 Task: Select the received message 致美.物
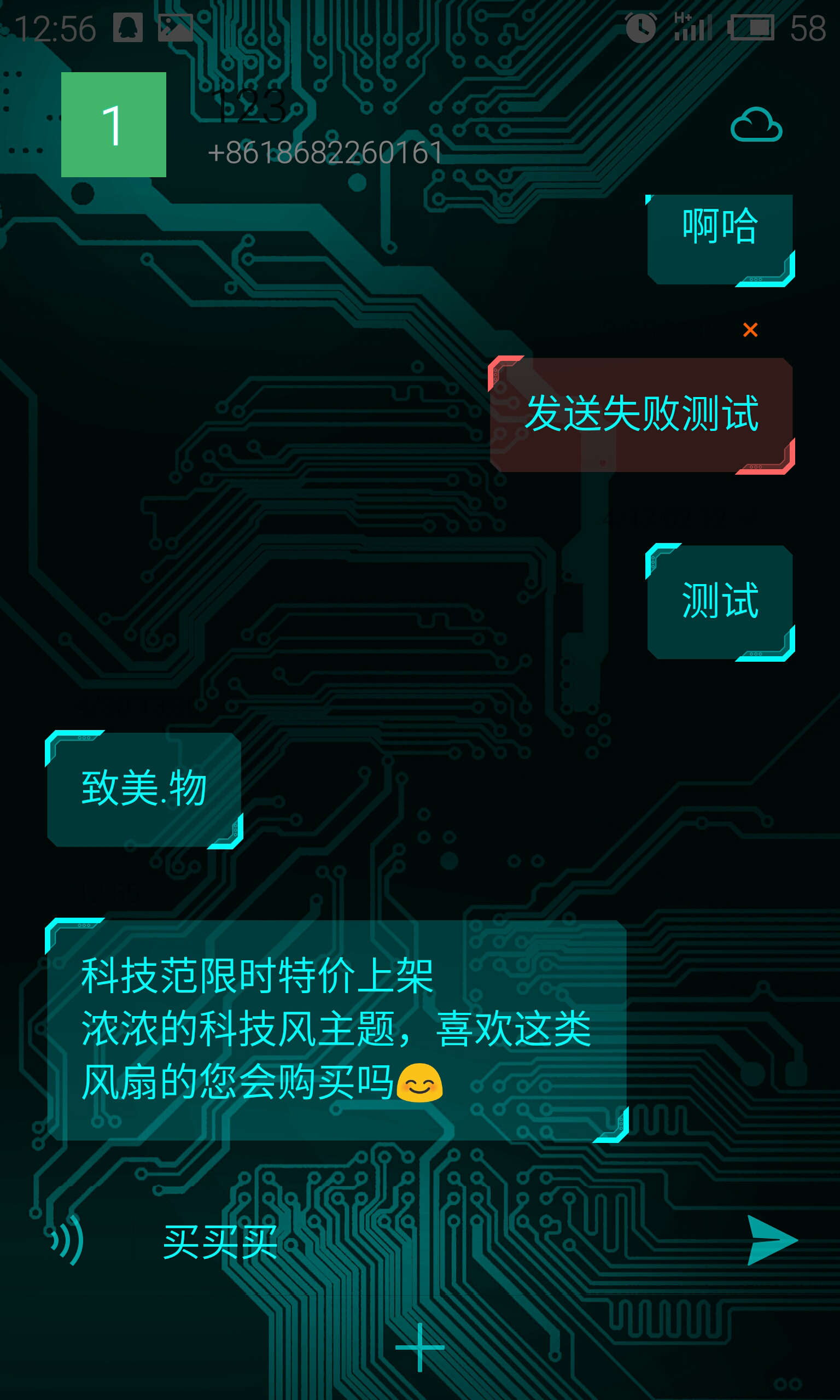[x=144, y=789]
